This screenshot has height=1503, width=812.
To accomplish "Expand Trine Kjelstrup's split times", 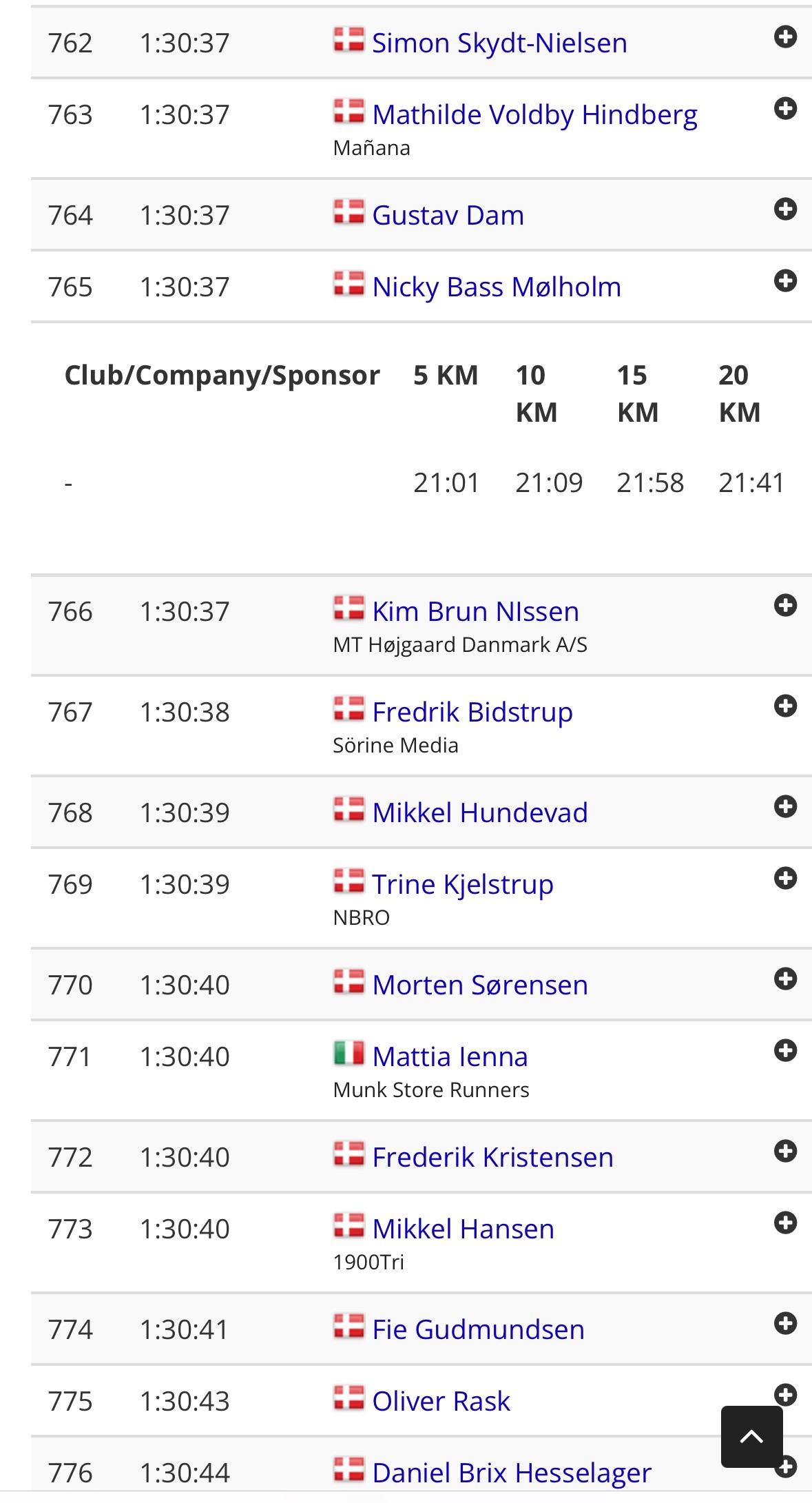I will click(785, 878).
